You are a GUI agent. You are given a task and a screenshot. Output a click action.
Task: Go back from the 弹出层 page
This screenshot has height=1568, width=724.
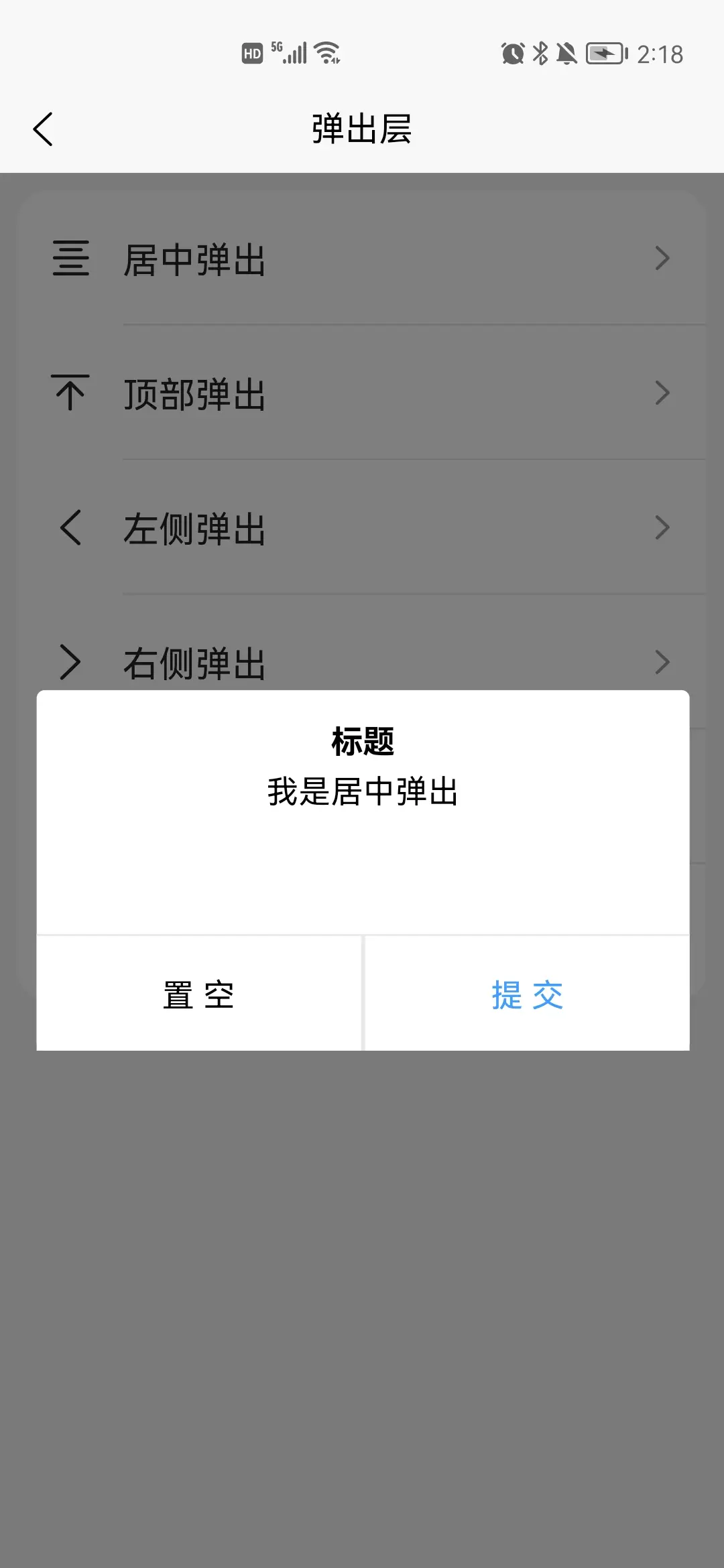point(43,129)
